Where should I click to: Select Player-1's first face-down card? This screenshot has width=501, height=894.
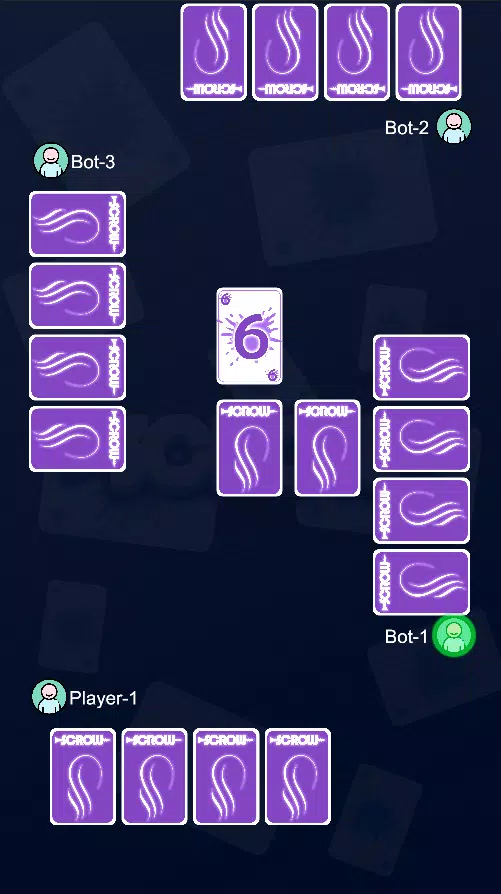[83, 776]
